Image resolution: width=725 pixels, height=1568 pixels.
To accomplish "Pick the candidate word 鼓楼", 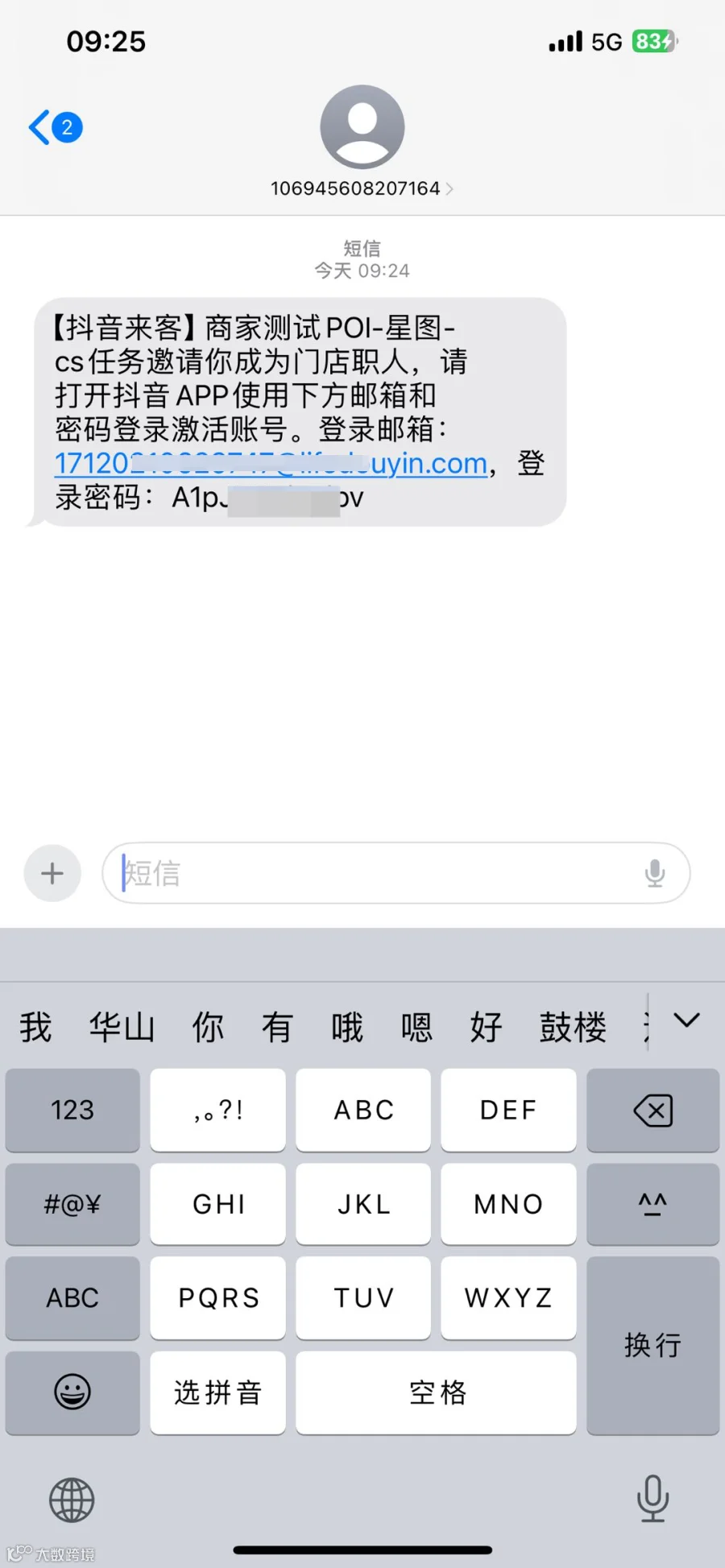I will [573, 1028].
